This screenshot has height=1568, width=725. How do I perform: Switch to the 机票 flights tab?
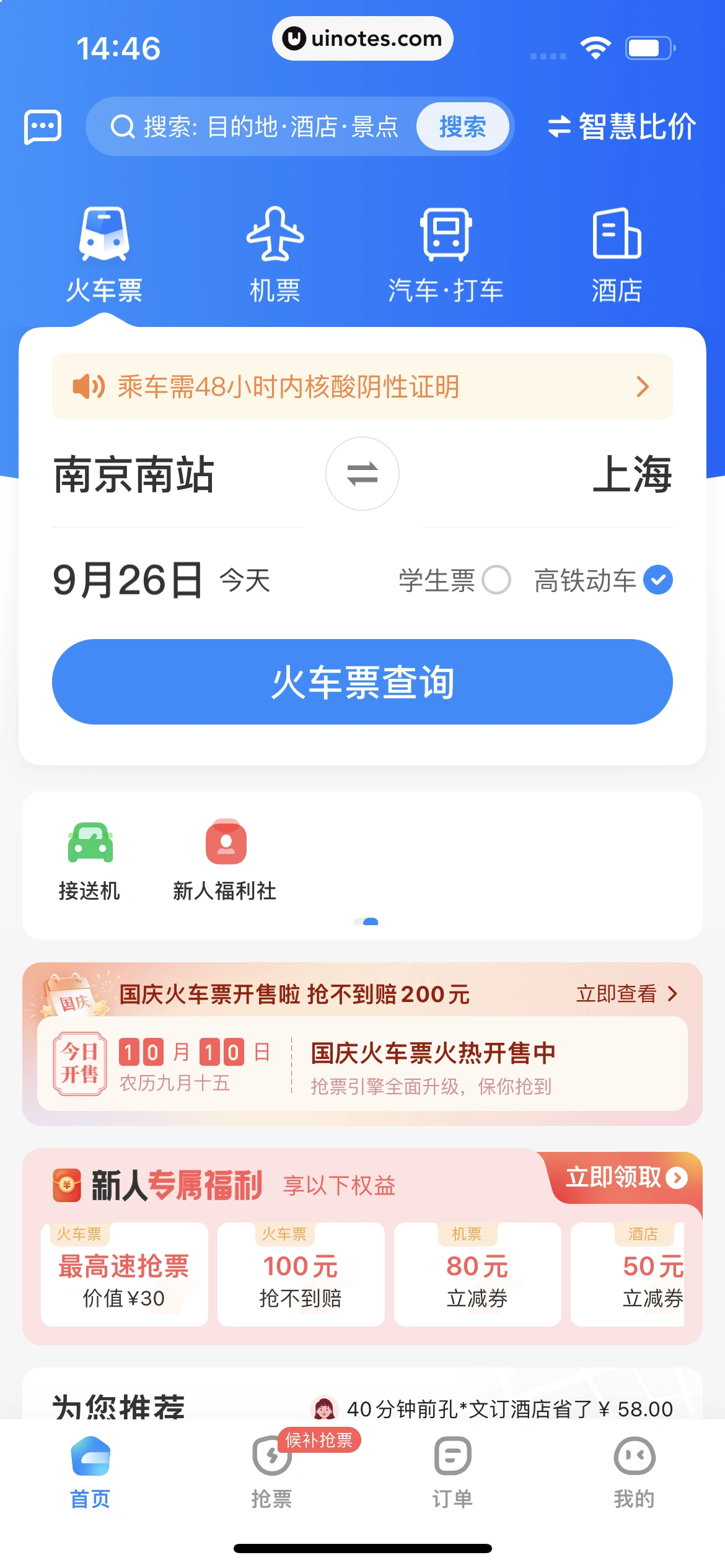point(275,255)
